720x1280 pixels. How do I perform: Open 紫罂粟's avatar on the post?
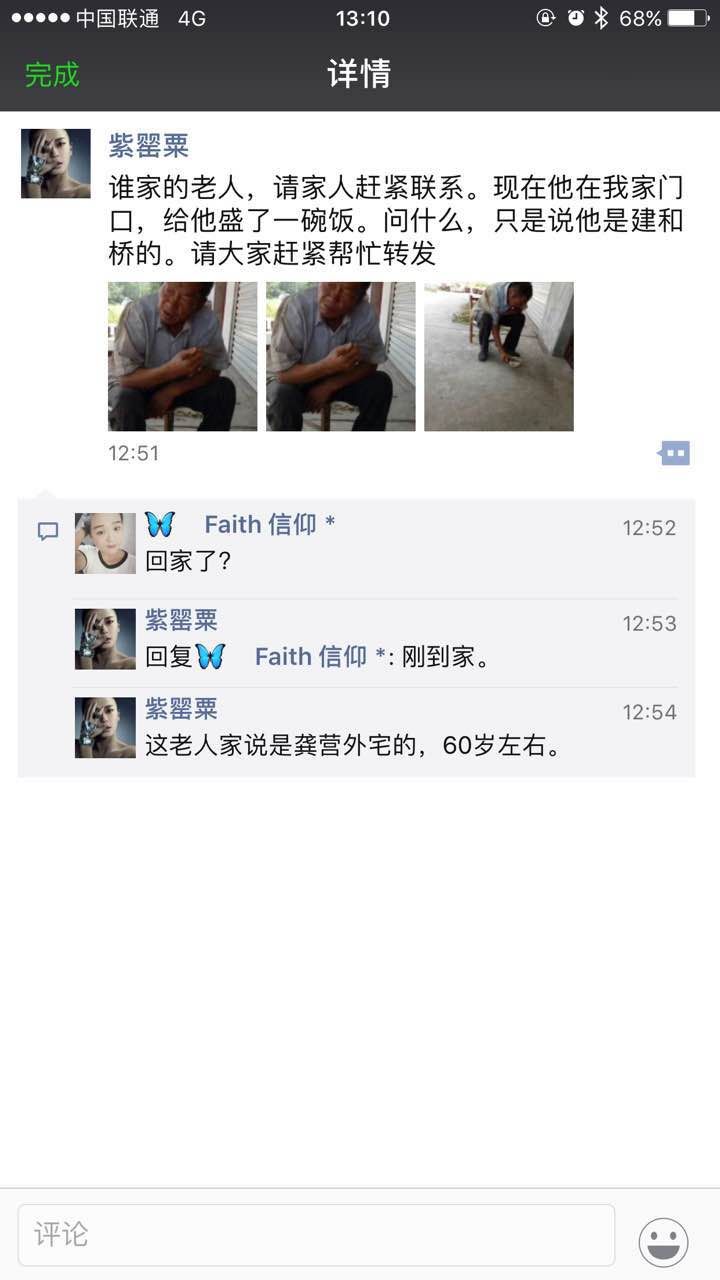coord(56,163)
